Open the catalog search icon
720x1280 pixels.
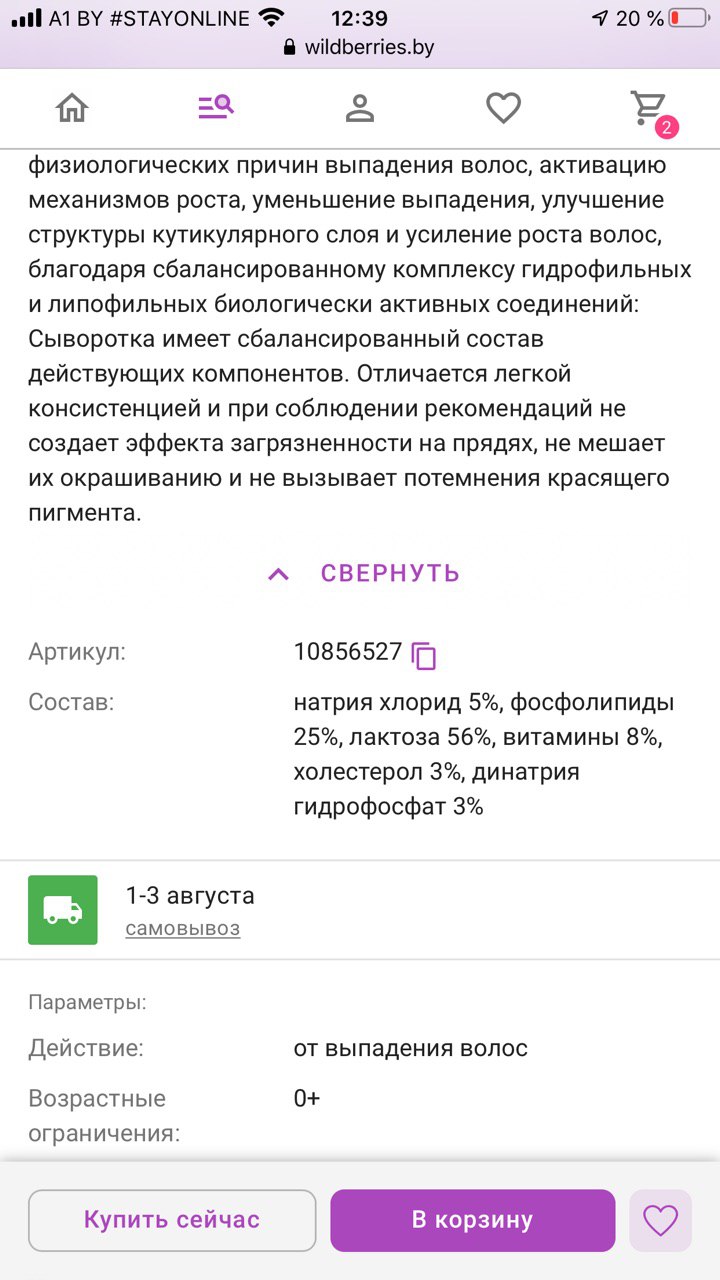[x=216, y=107]
